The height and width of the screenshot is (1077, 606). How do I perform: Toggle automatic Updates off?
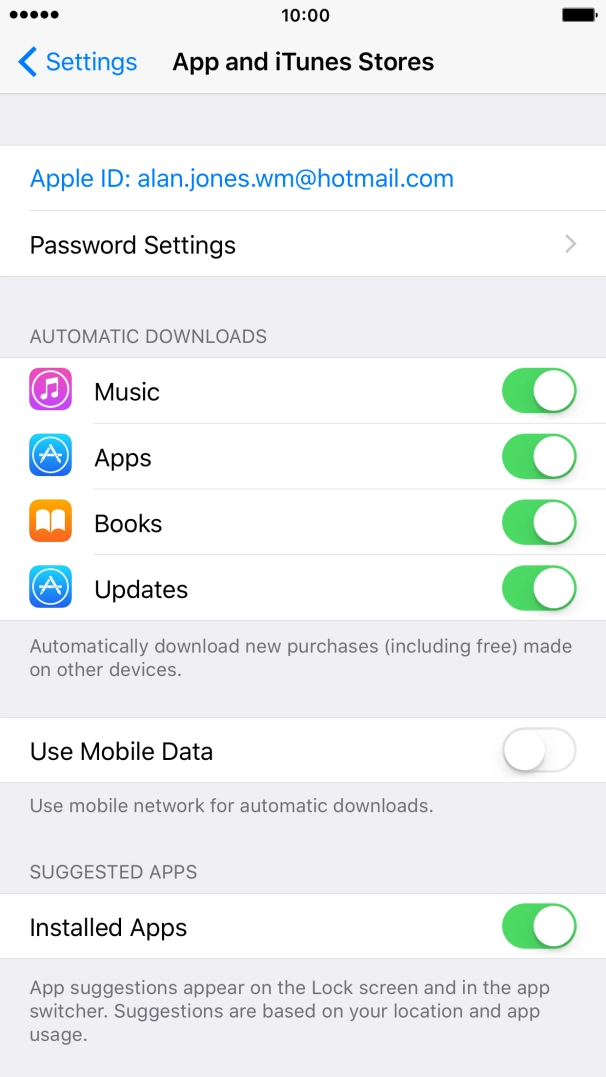tap(539, 589)
